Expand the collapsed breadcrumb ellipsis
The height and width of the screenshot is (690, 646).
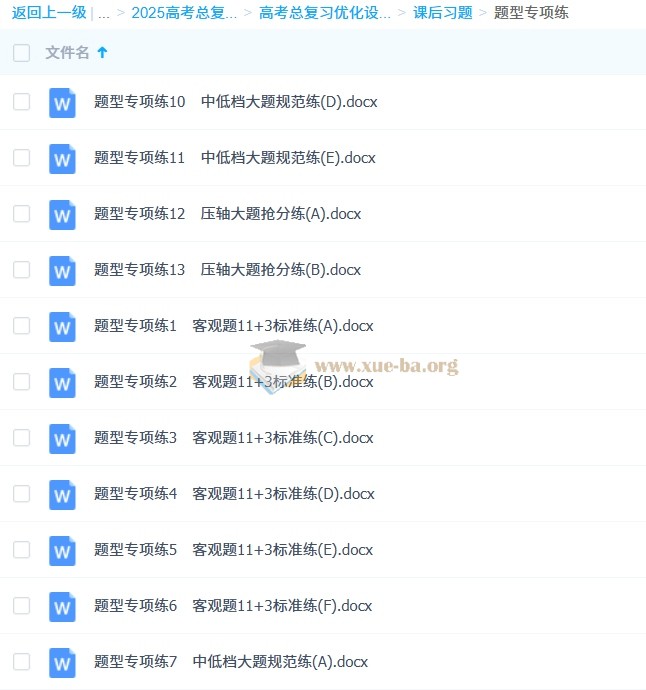(104, 13)
